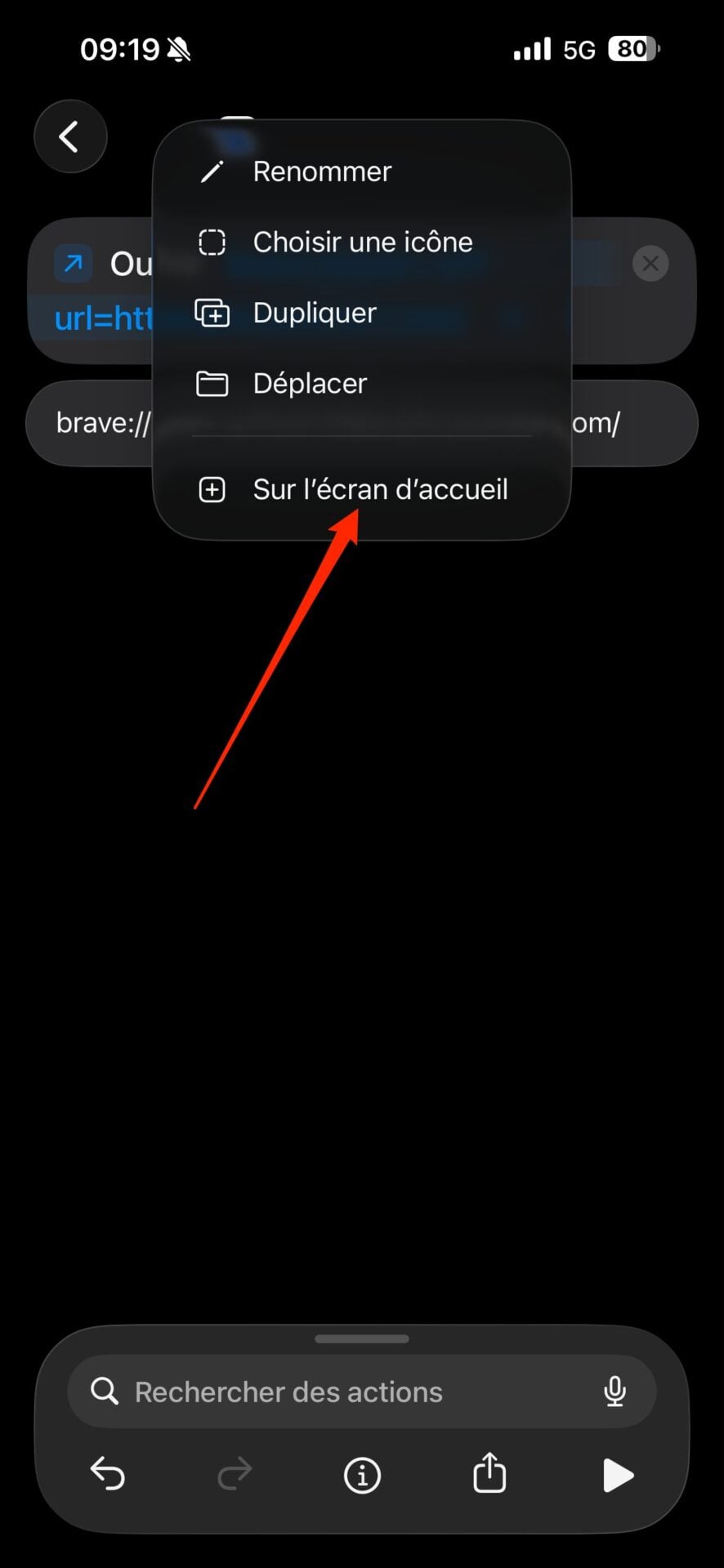
Task: Tap the back chevron to return
Action: (x=70, y=136)
